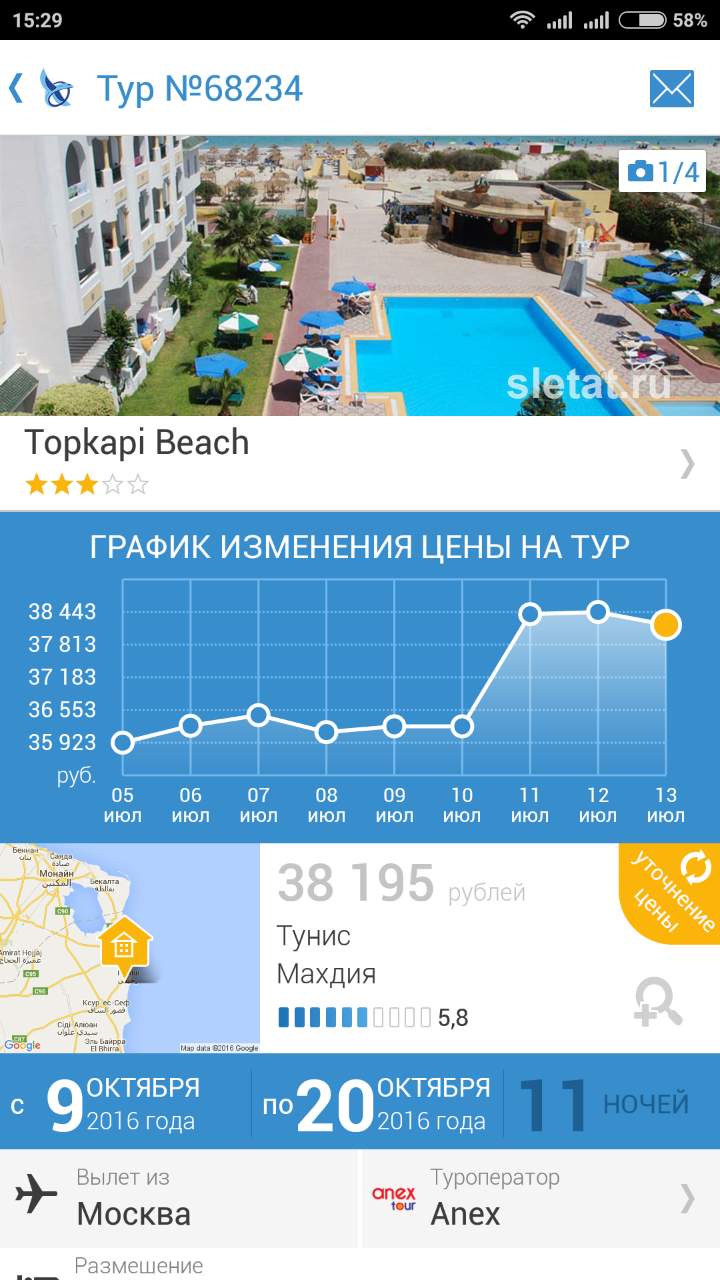This screenshot has height=1280, width=720.
Task: Select the 05 июл point on the price chart
Action: click(123, 742)
